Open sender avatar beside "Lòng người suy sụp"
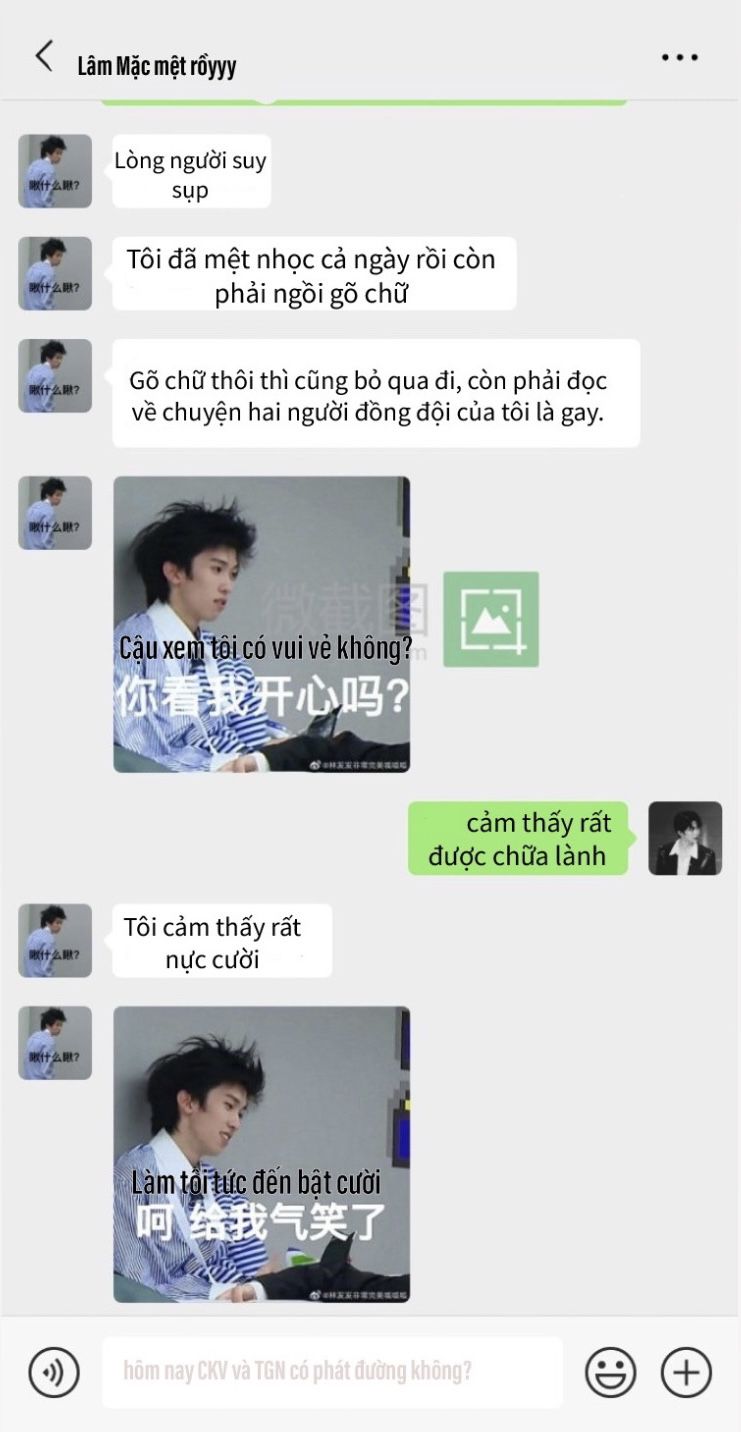 tap(55, 171)
